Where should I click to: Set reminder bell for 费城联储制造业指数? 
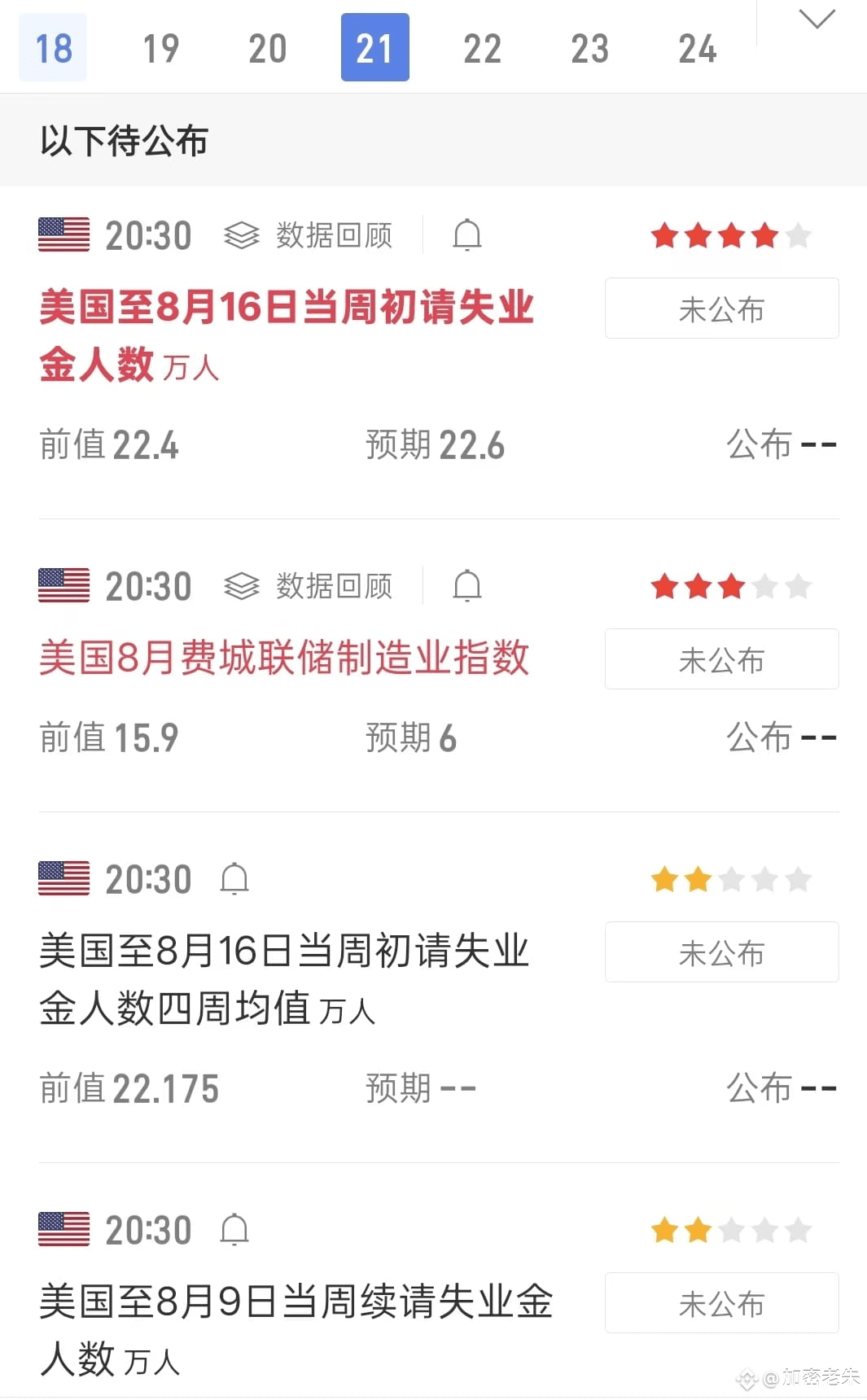pyautogui.click(x=467, y=586)
